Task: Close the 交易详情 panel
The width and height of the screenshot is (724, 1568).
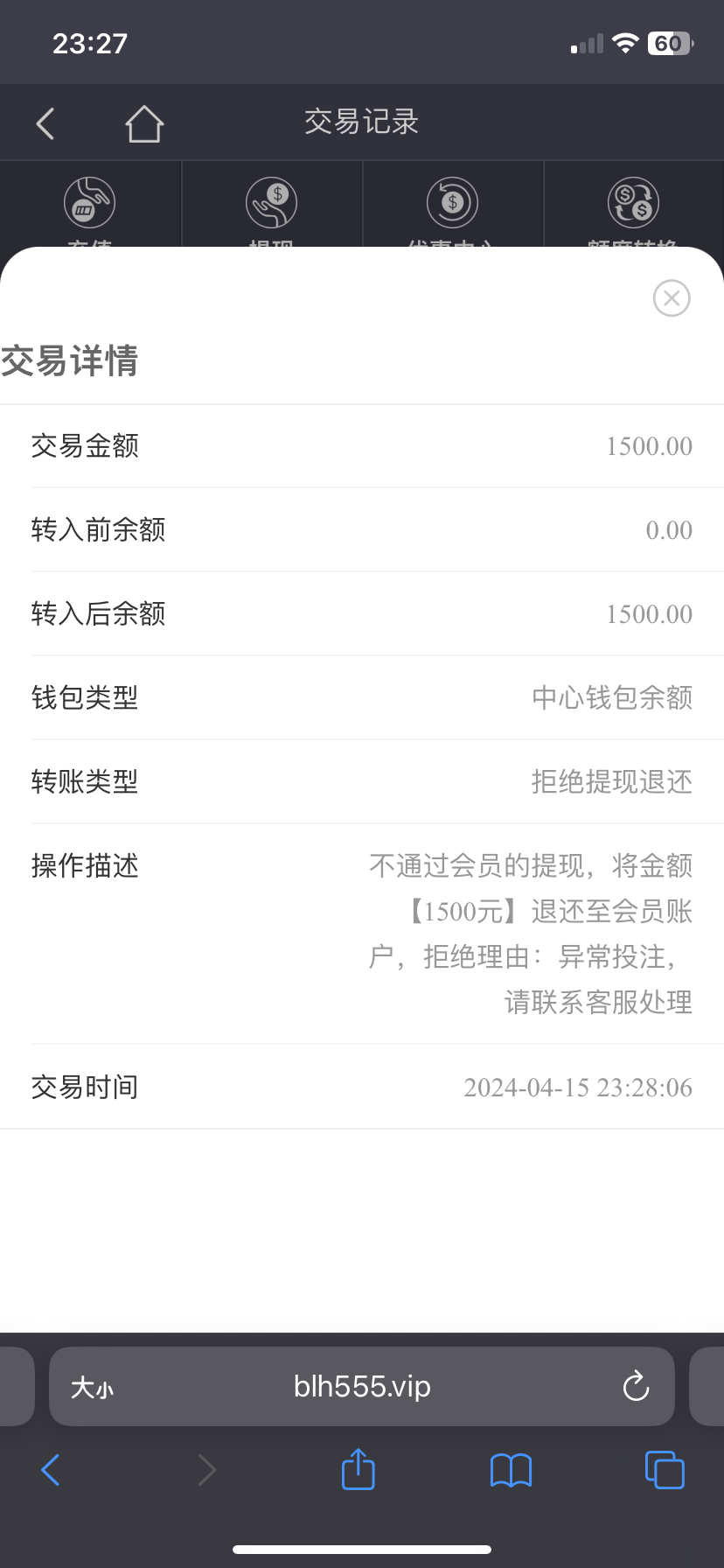Action: pos(672,298)
